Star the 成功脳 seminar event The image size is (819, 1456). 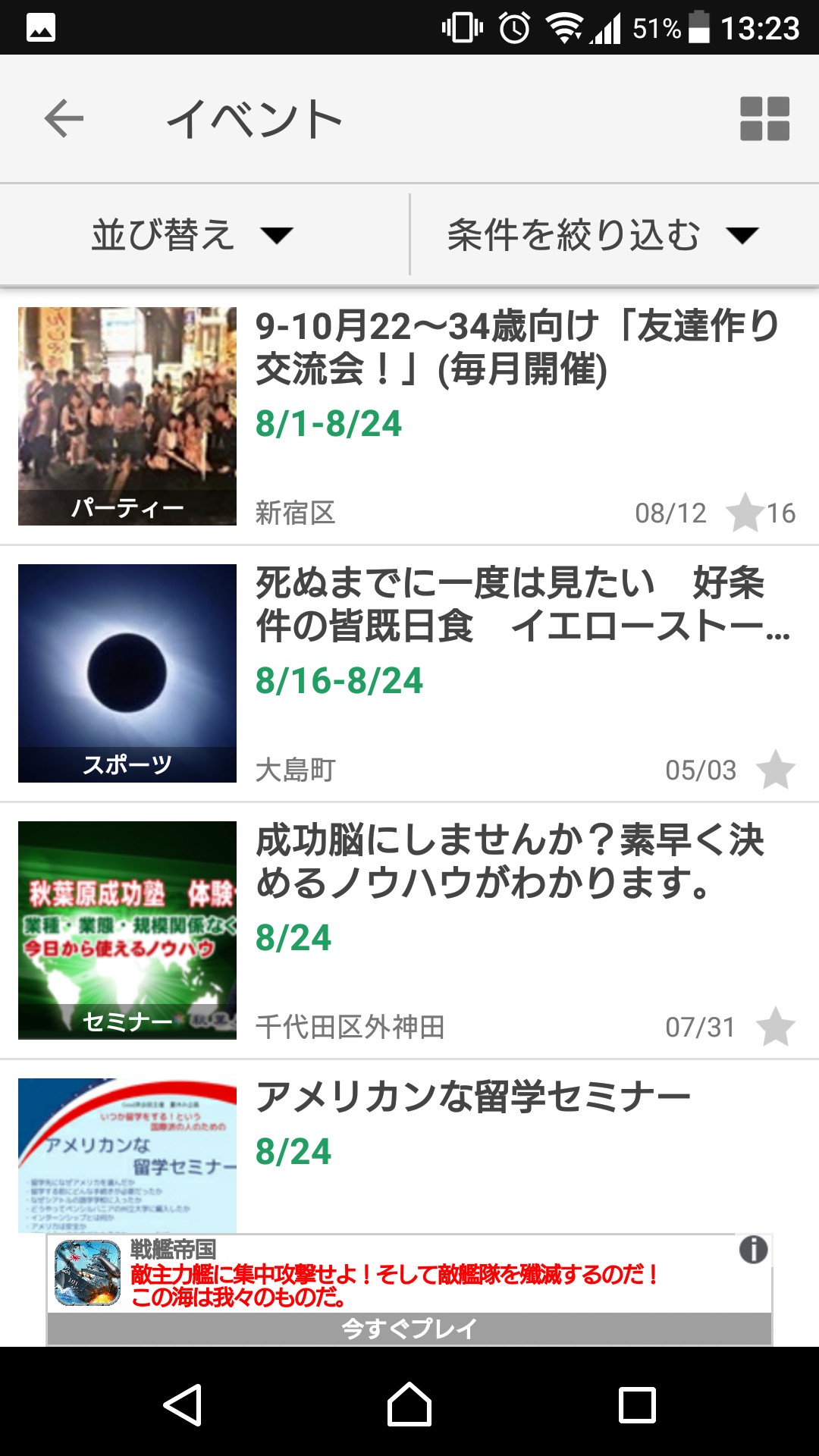(775, 1027)
